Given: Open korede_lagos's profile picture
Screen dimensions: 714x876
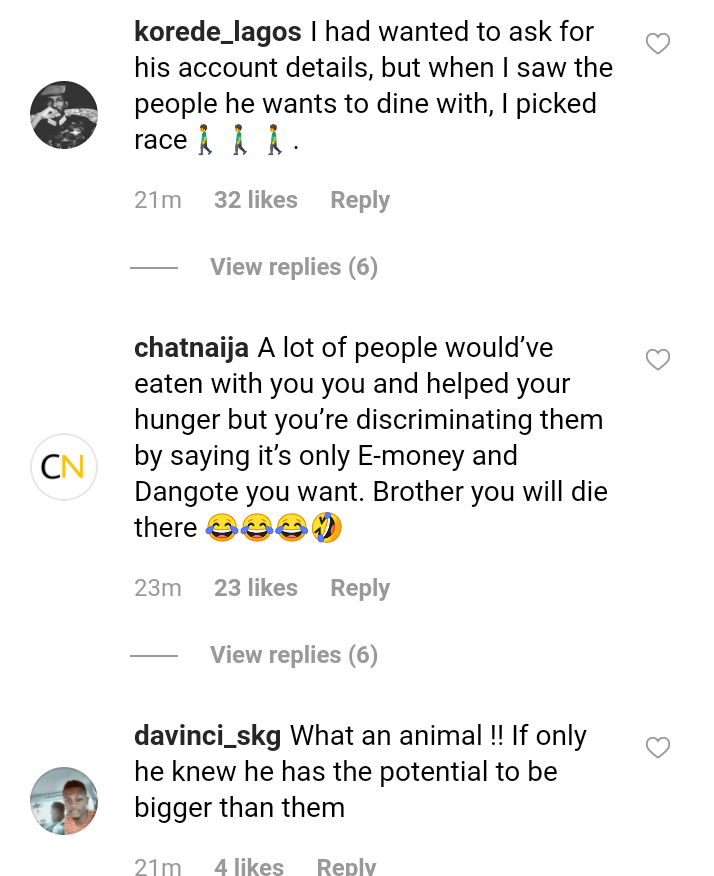Looking at the screenshot, I should 64,115.
